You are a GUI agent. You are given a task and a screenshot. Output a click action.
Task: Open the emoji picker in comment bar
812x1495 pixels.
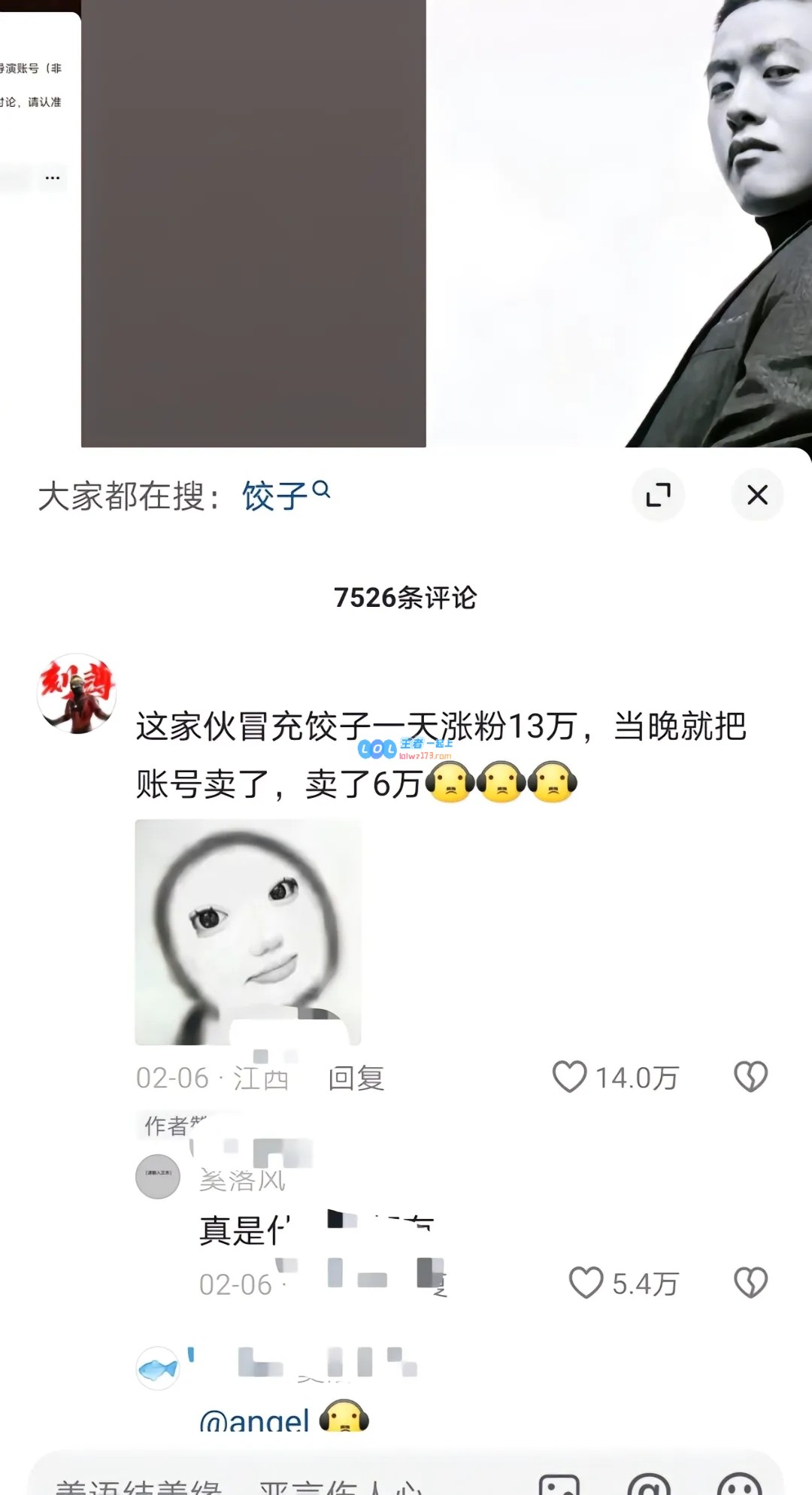pos(740,1484)
